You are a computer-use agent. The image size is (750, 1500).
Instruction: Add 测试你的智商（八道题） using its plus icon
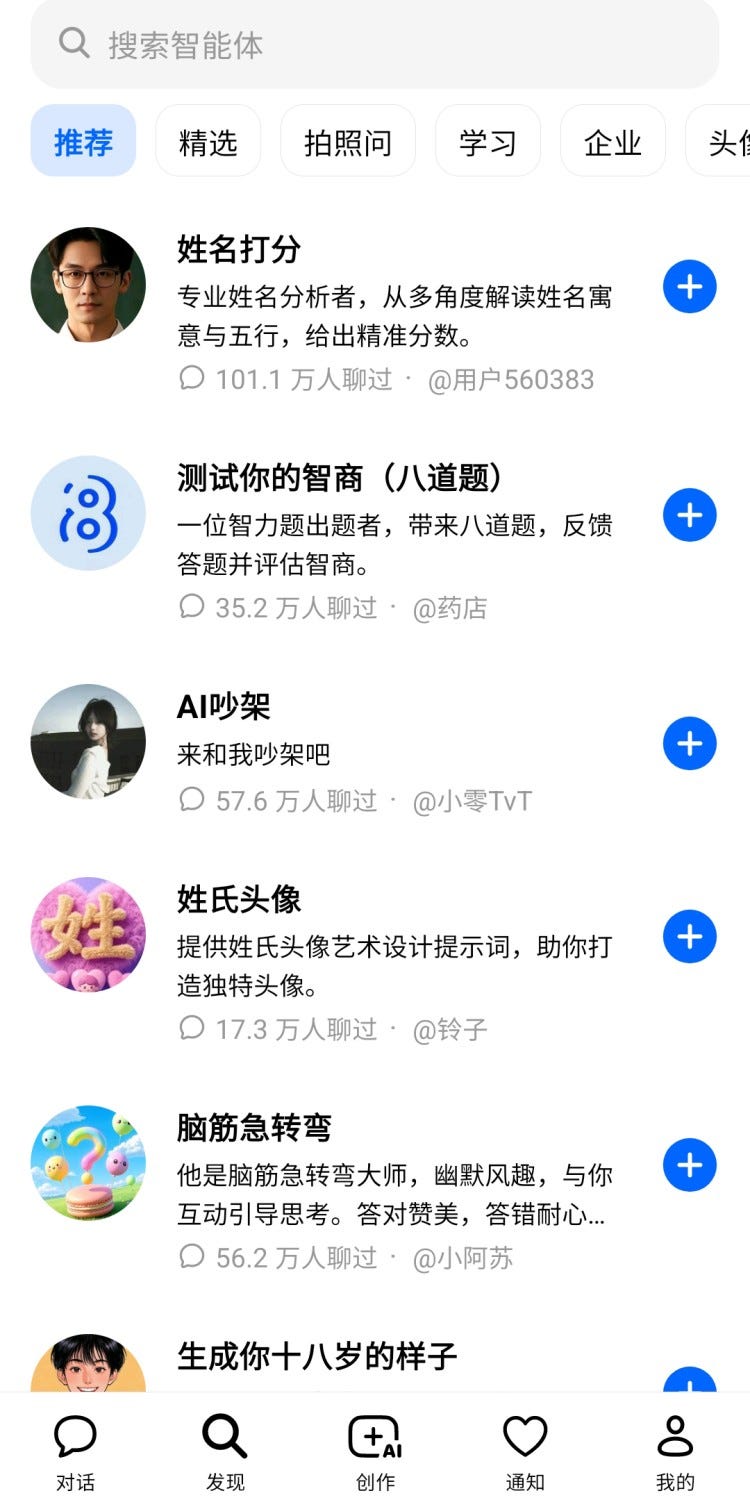tap(689, 515)
